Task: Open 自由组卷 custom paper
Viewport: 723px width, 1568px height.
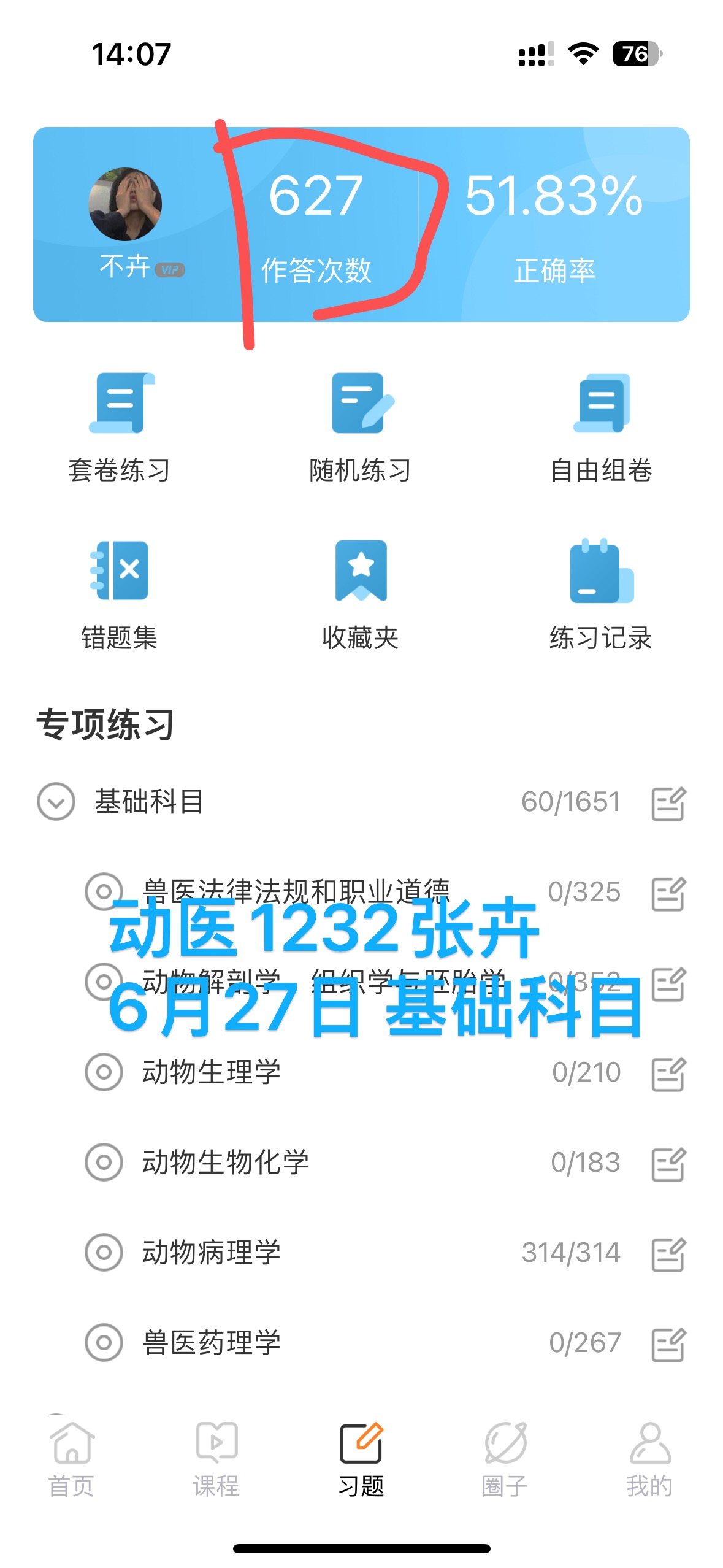Action: coord(601,427)
